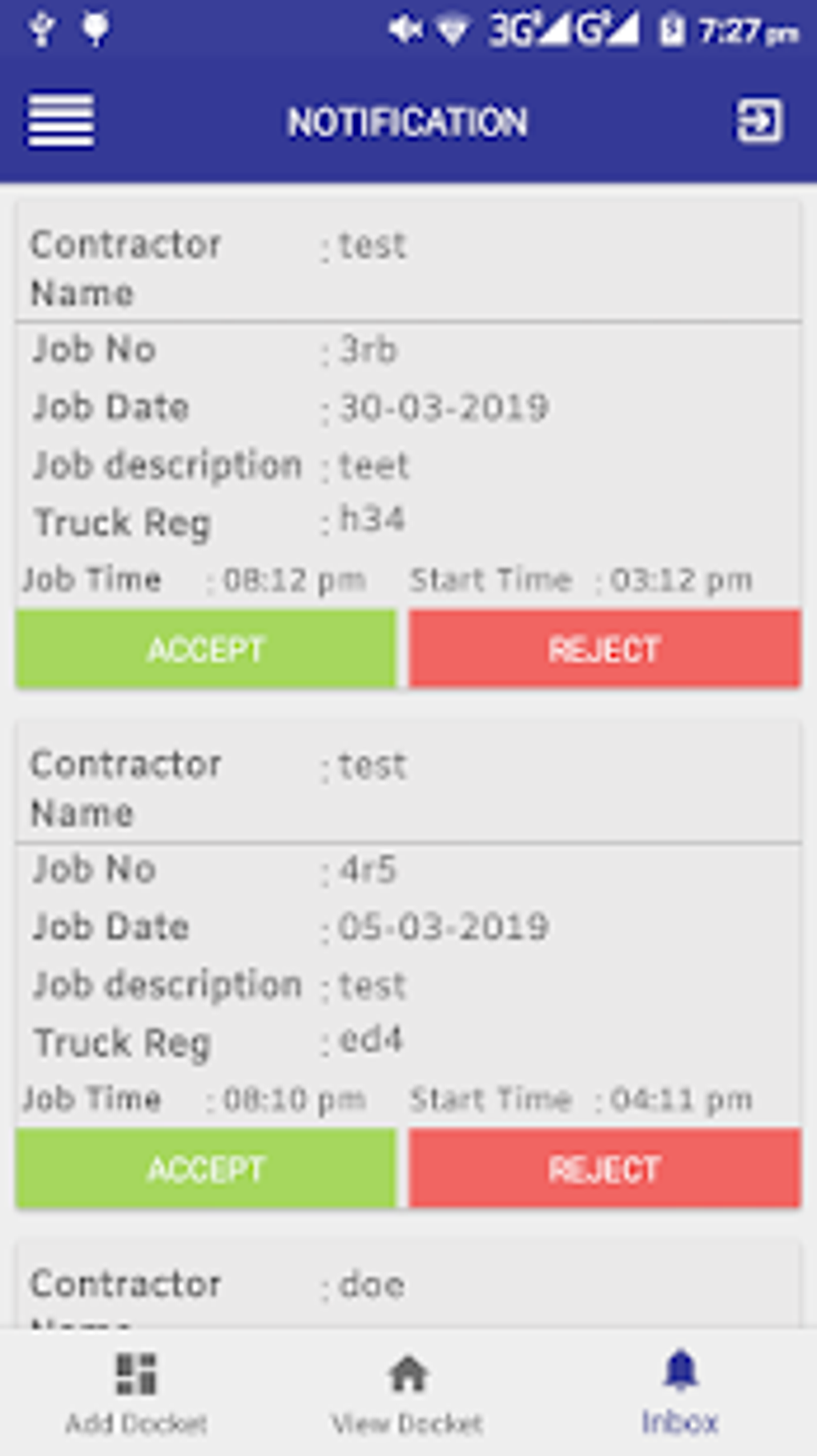Reject job number 3rb

tap(605, 648)
